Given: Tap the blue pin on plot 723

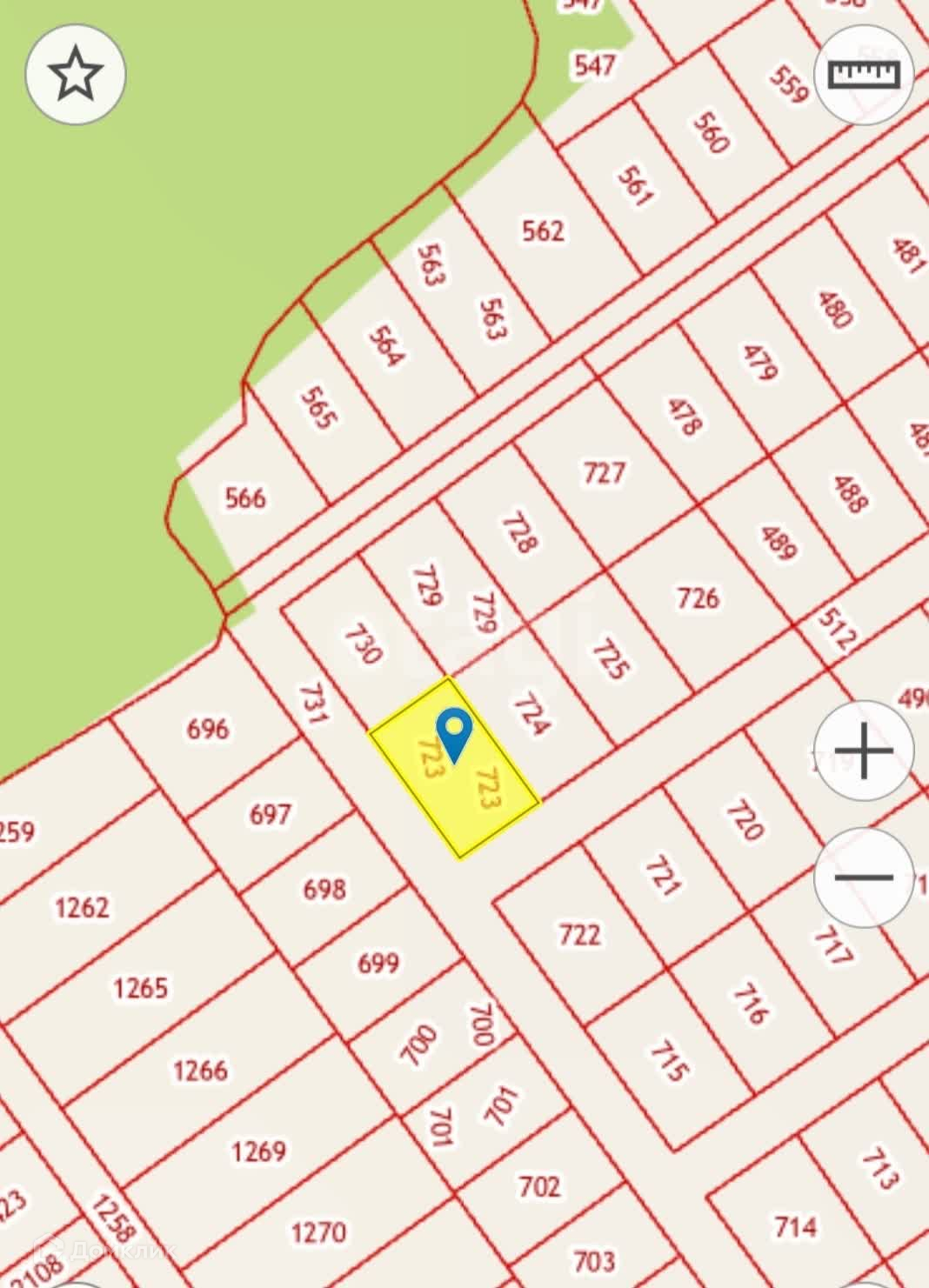Looking at the screenshot, I should coord(454,733).
